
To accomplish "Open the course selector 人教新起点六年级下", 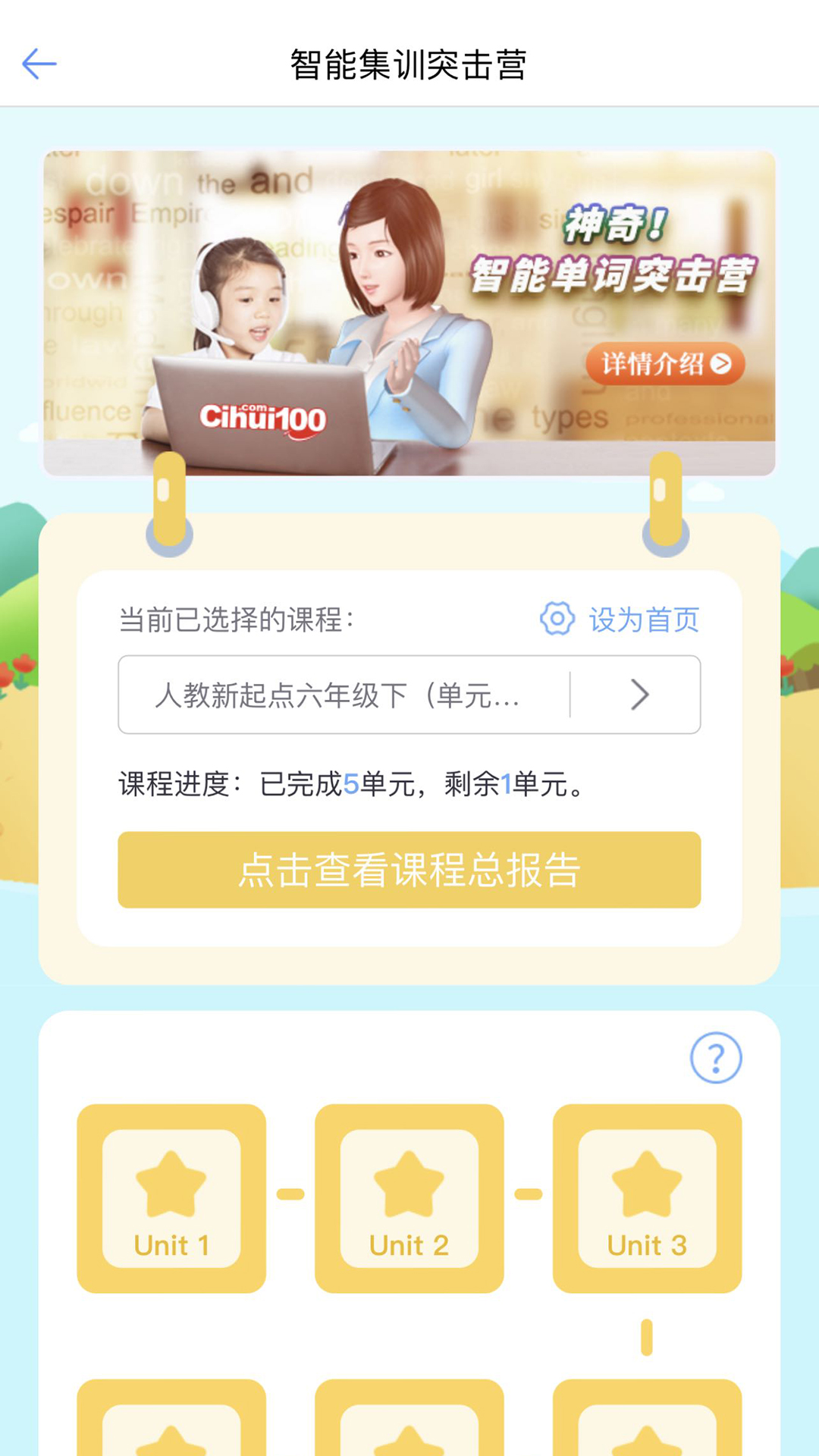I will [x=409, y=695].
